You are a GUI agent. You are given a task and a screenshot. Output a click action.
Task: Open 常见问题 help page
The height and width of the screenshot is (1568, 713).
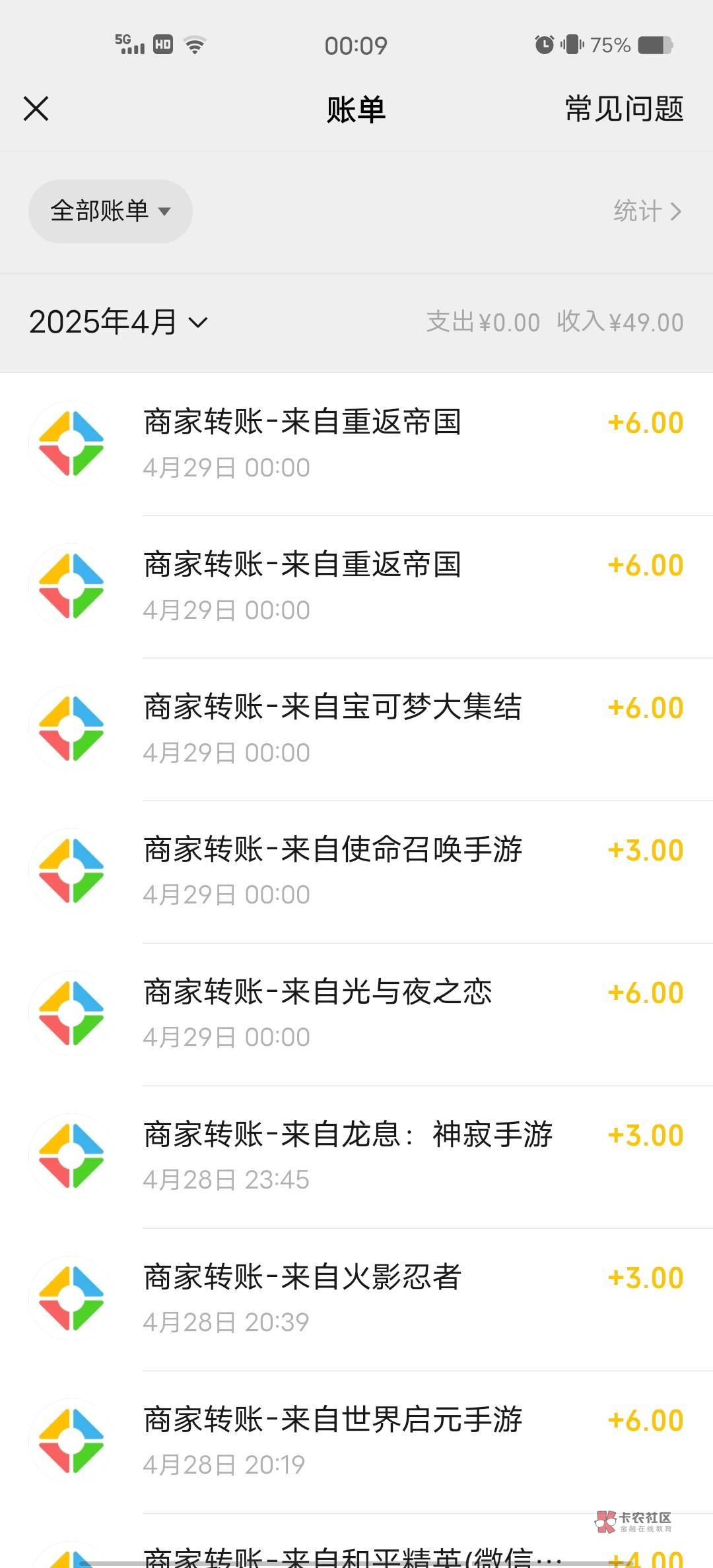pyautogui.click(x=624, y=109)
